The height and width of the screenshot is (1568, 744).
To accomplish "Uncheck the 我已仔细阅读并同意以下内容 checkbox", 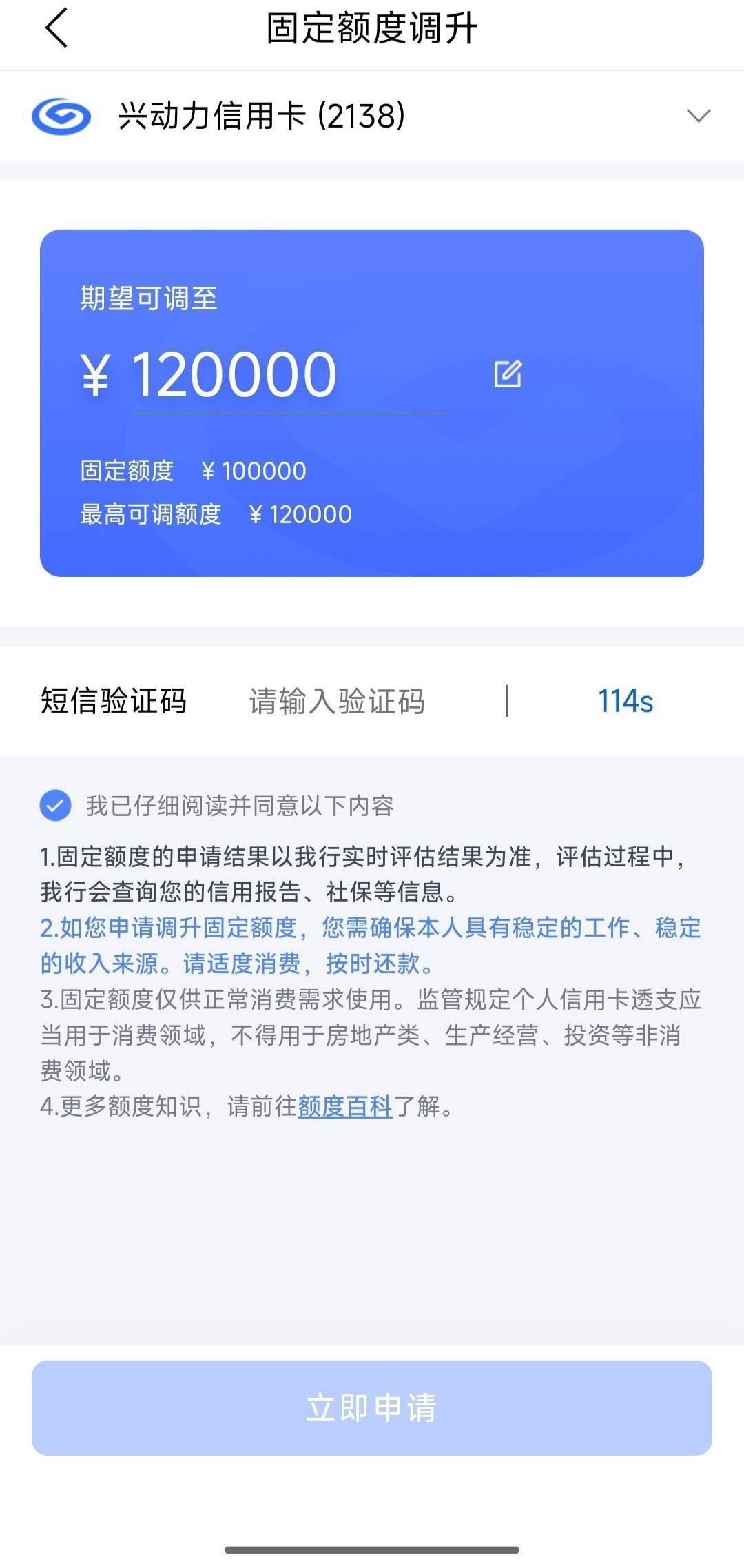I will 55,805.
